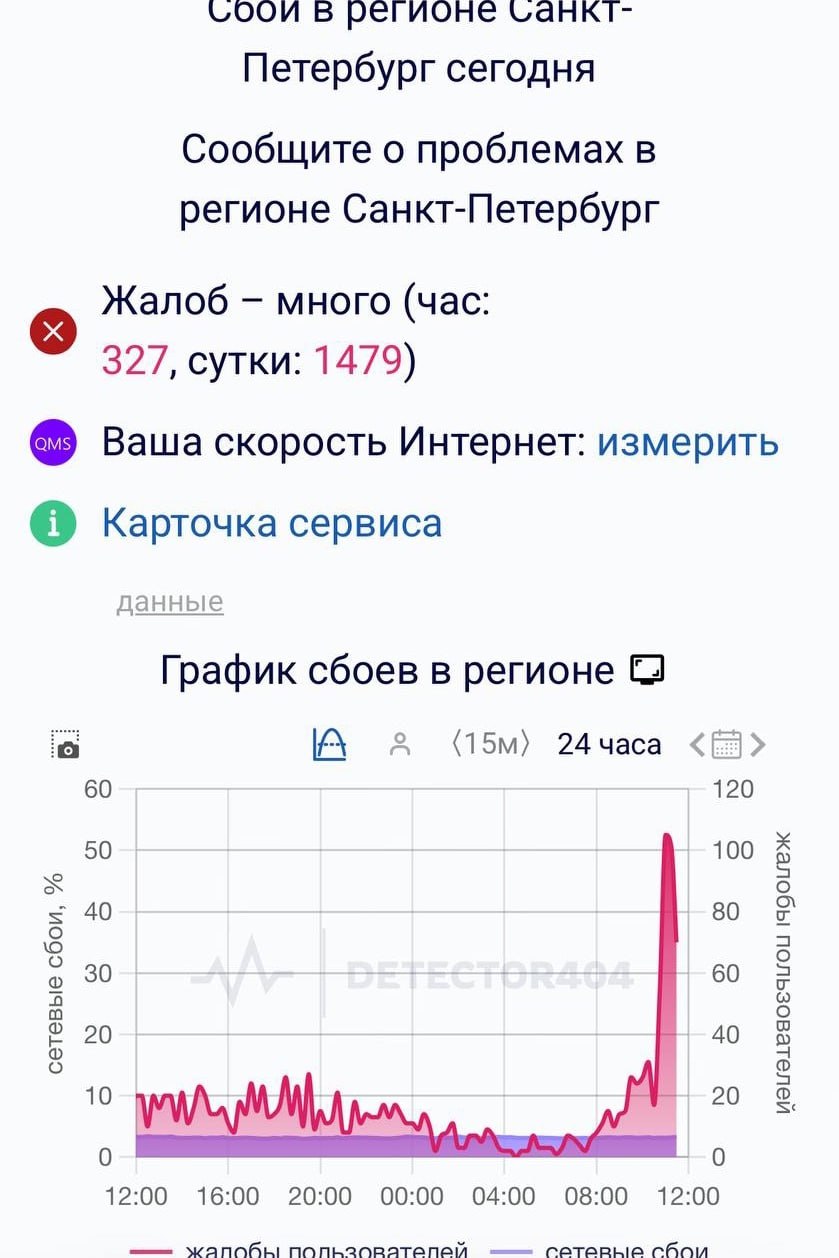Change the 15м chart interval
This screenshot has height=1258, width=839.
[490, 744]
